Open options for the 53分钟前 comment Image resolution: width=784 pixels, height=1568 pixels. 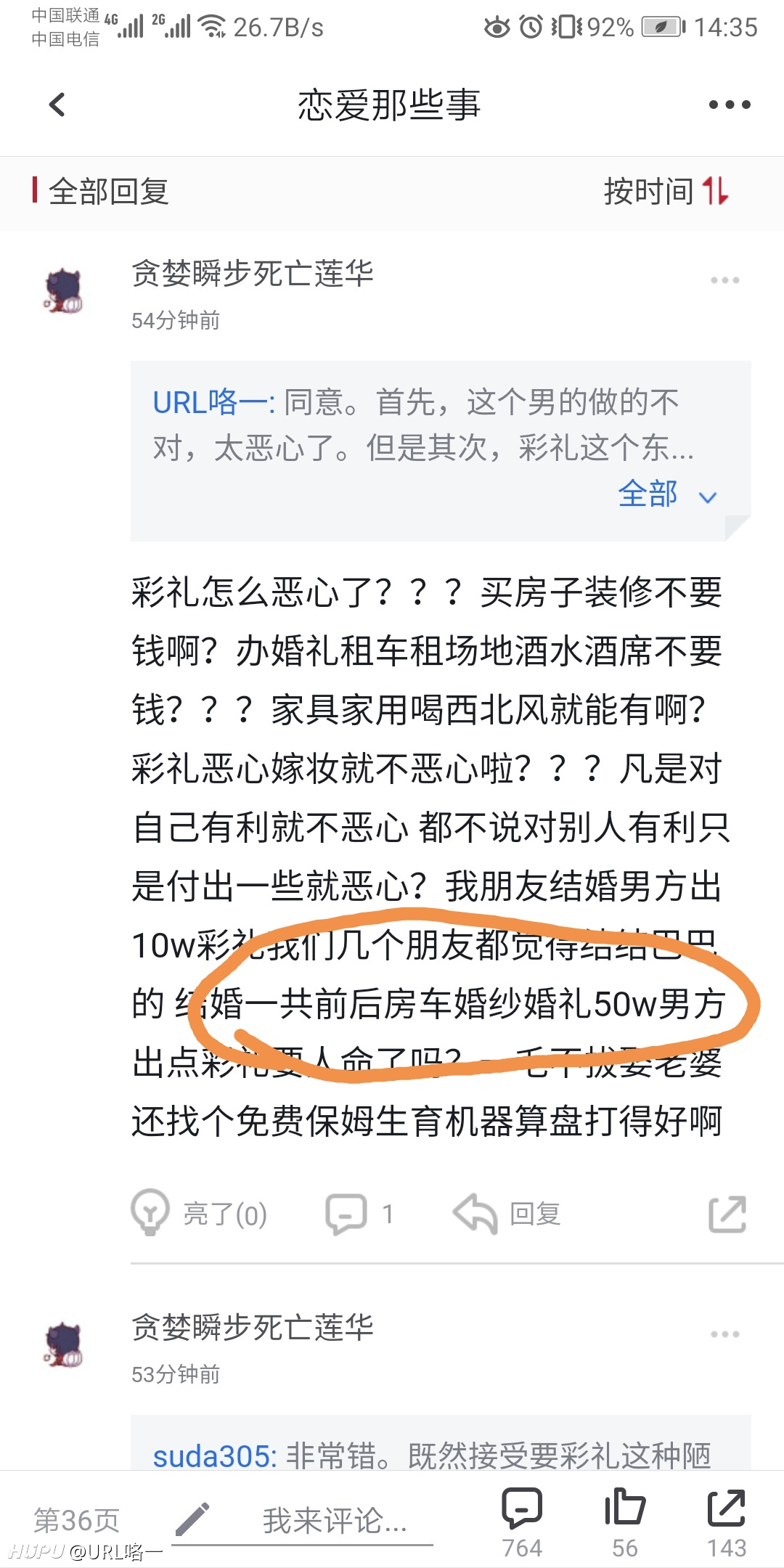[724, 1334]
